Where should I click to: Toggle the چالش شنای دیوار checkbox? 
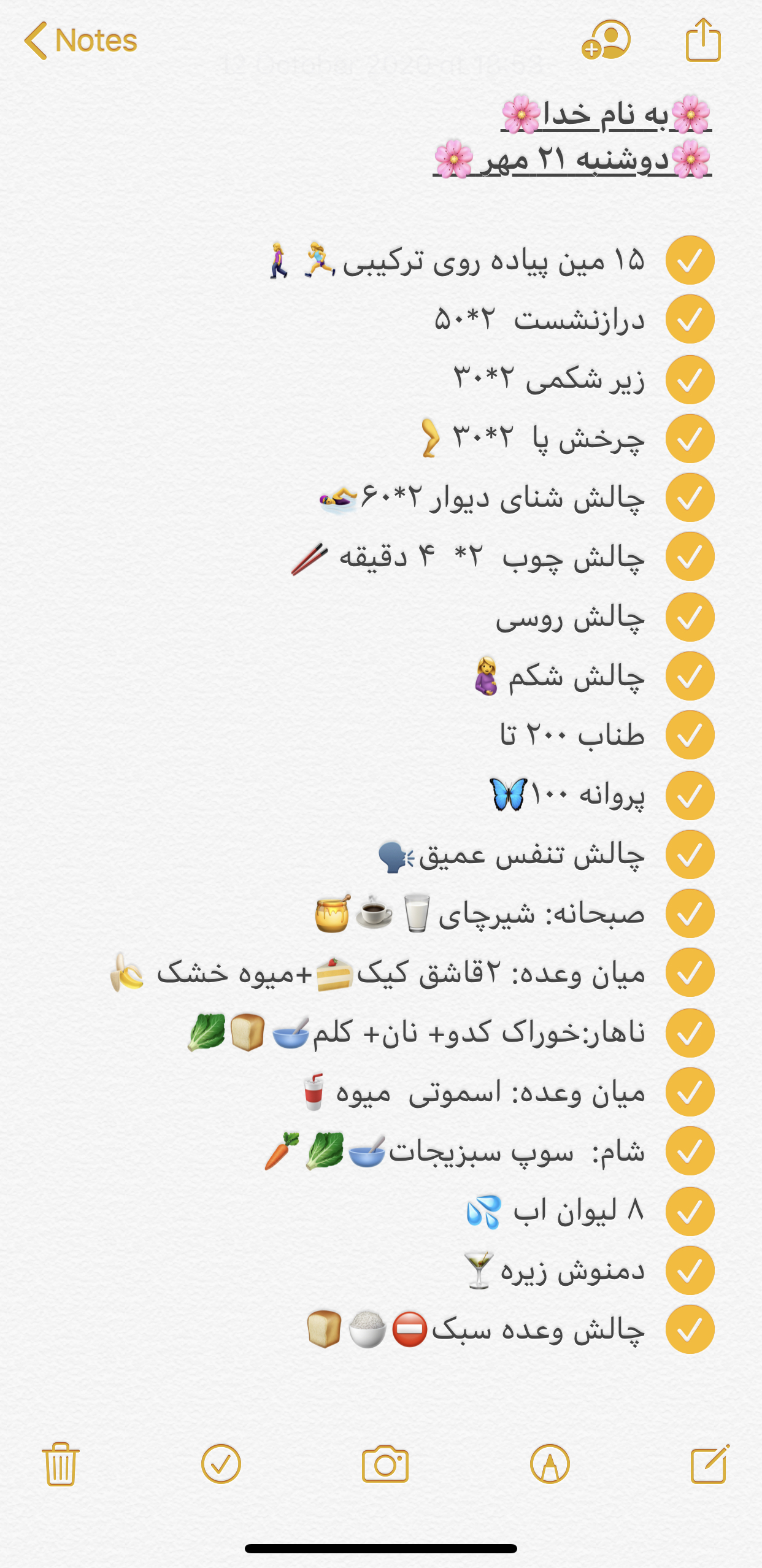(690, 498)
